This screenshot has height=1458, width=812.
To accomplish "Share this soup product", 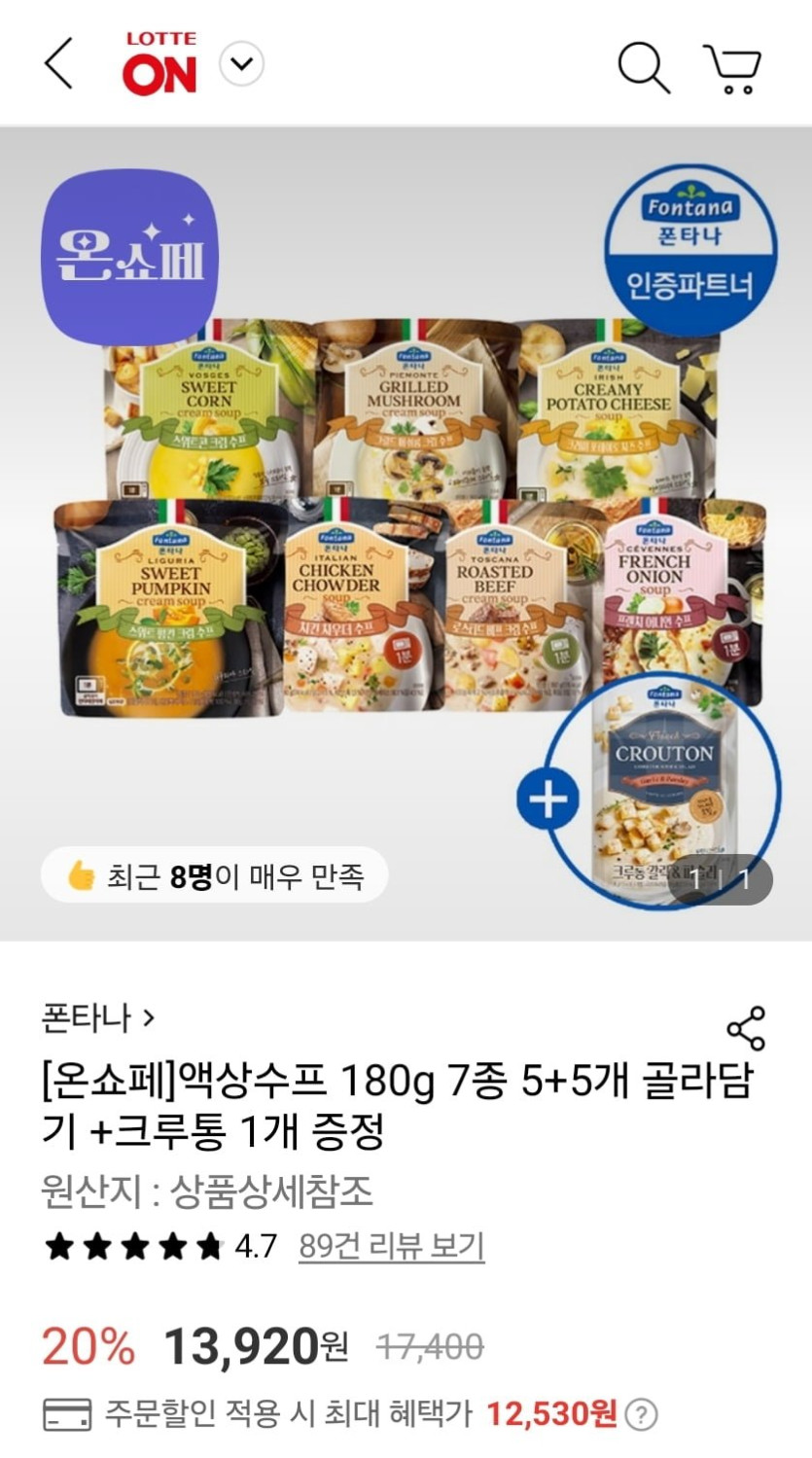I will [x=746, y=1028].
